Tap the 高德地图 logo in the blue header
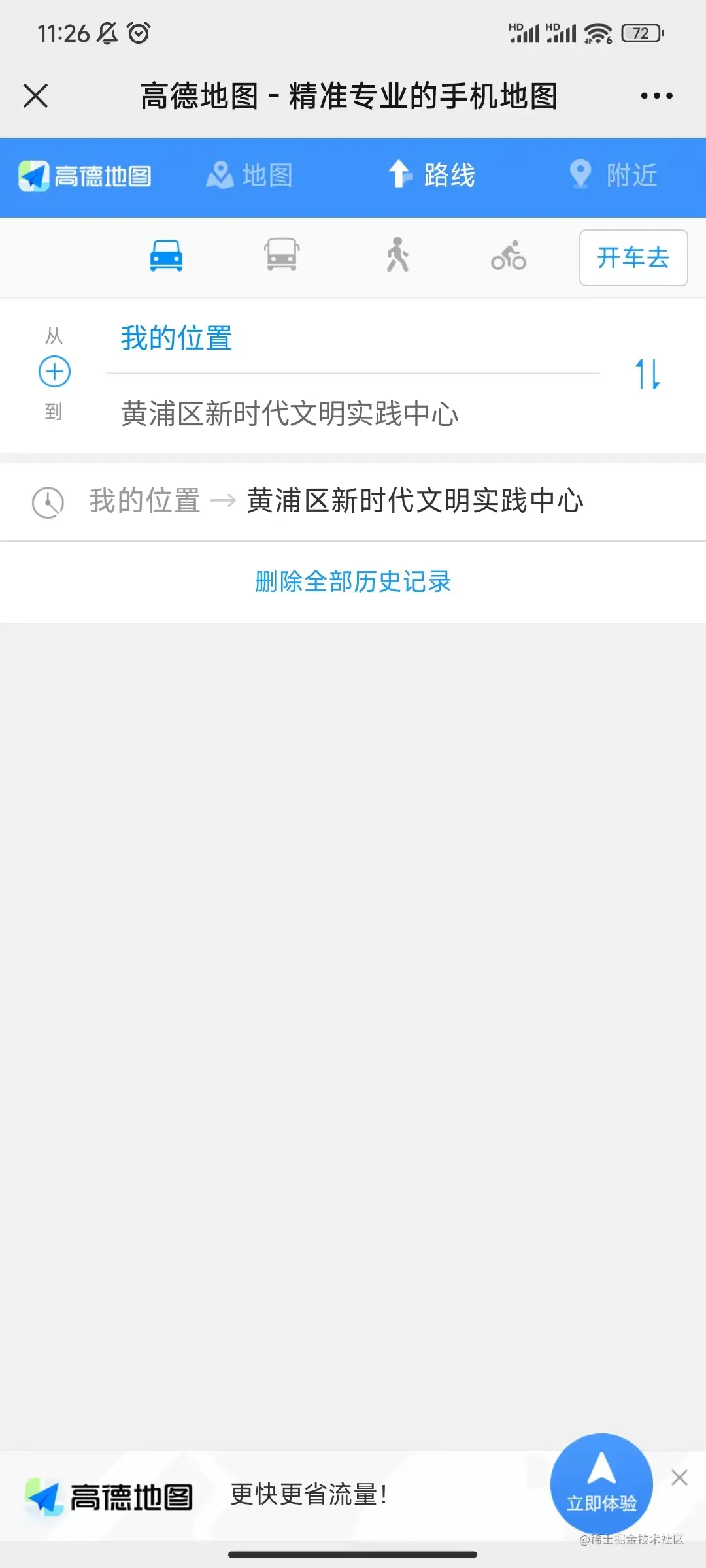The width and height of the screenshot is (706, 1568). pos(85,176)
